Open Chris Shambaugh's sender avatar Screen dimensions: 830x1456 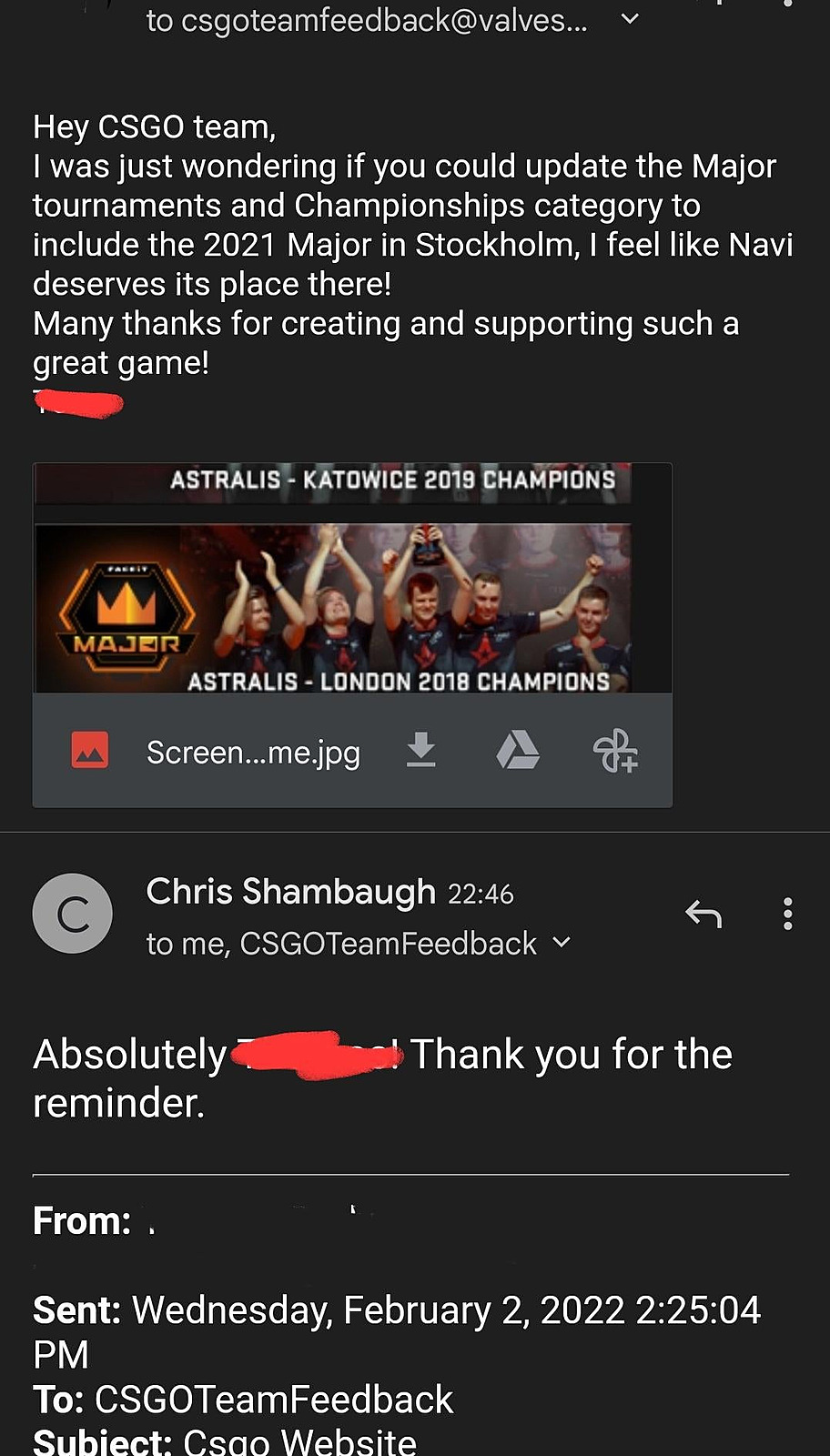(x=73, y=914)
